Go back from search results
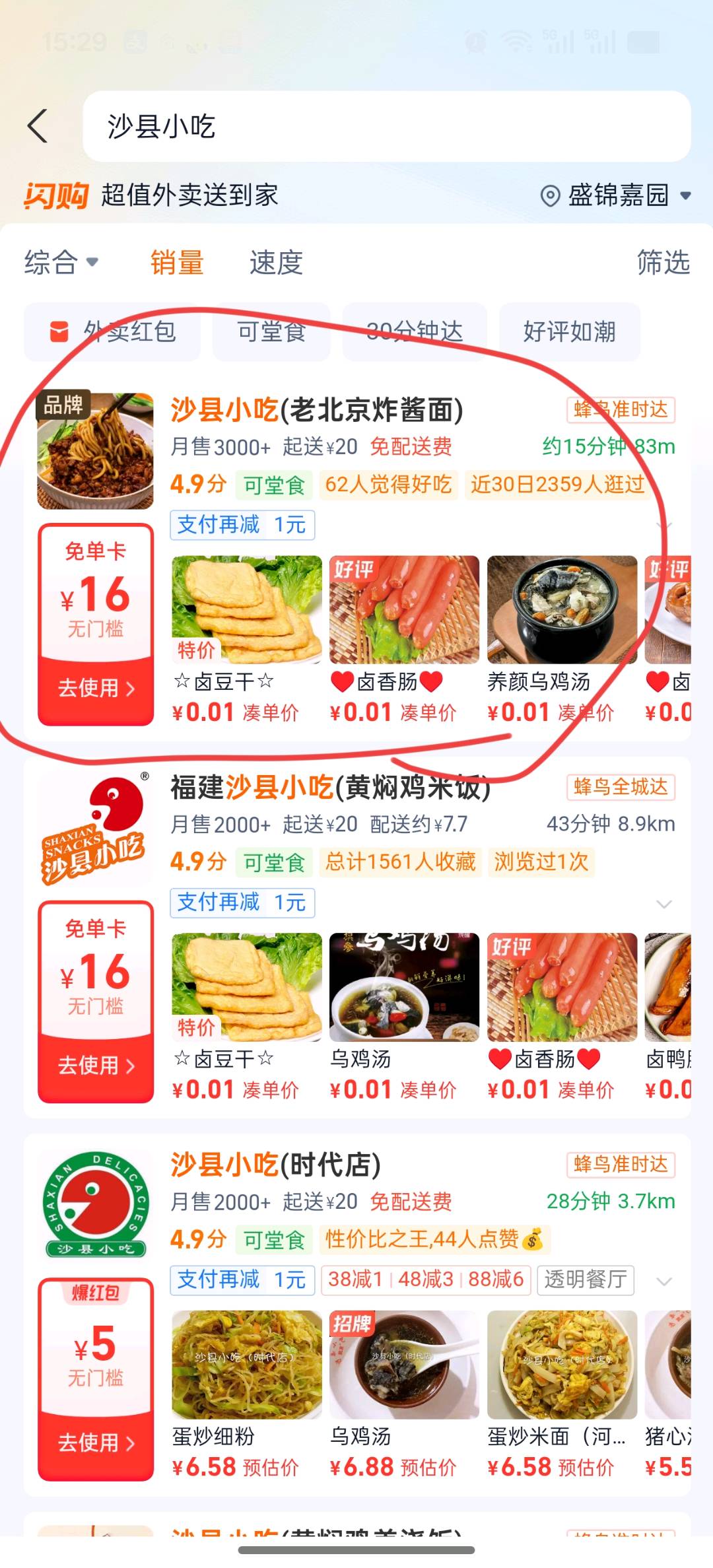The height and width of the screenshot is (1568, 713). 38,126
